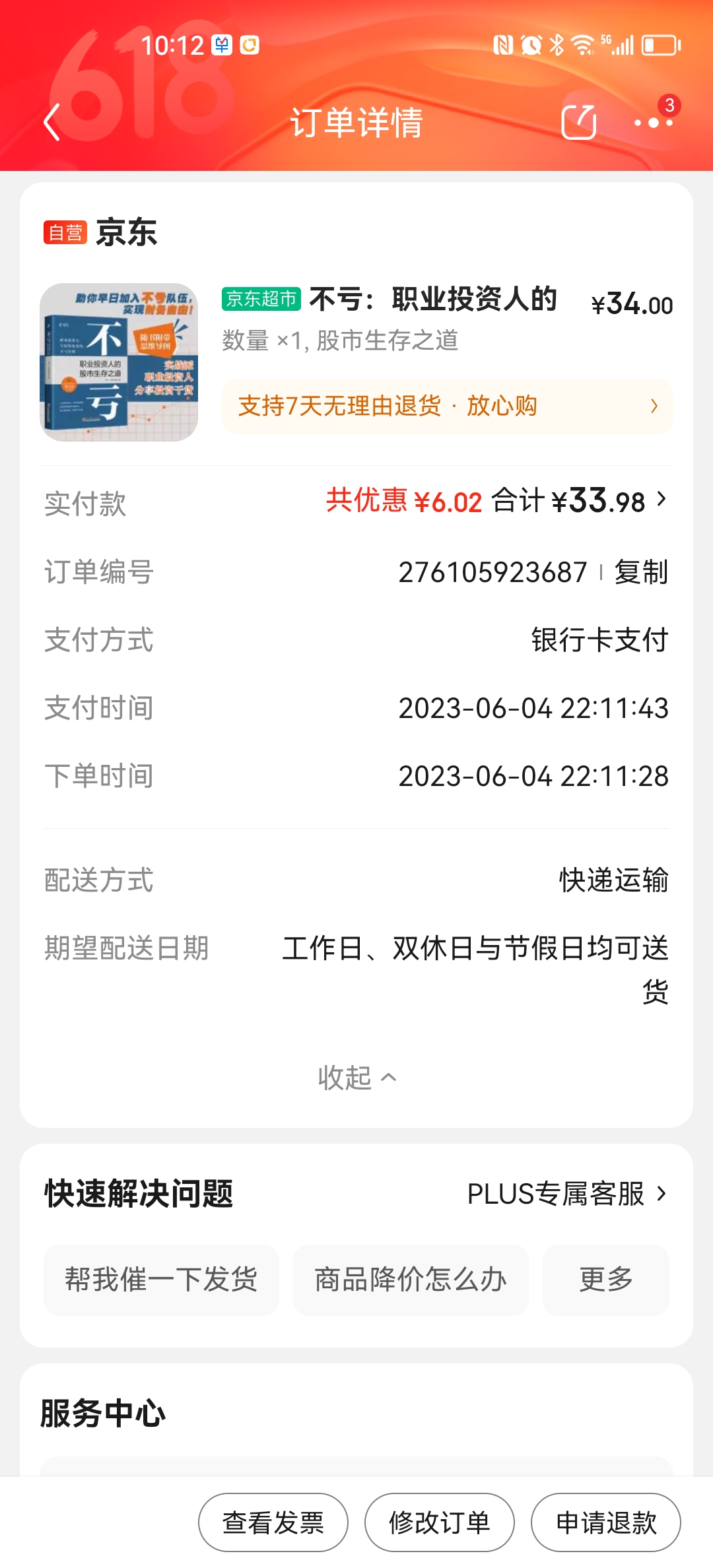This screenshot has height=1568, width=713.
Task: Open the book product thumbnail
Action: (119, 362)
